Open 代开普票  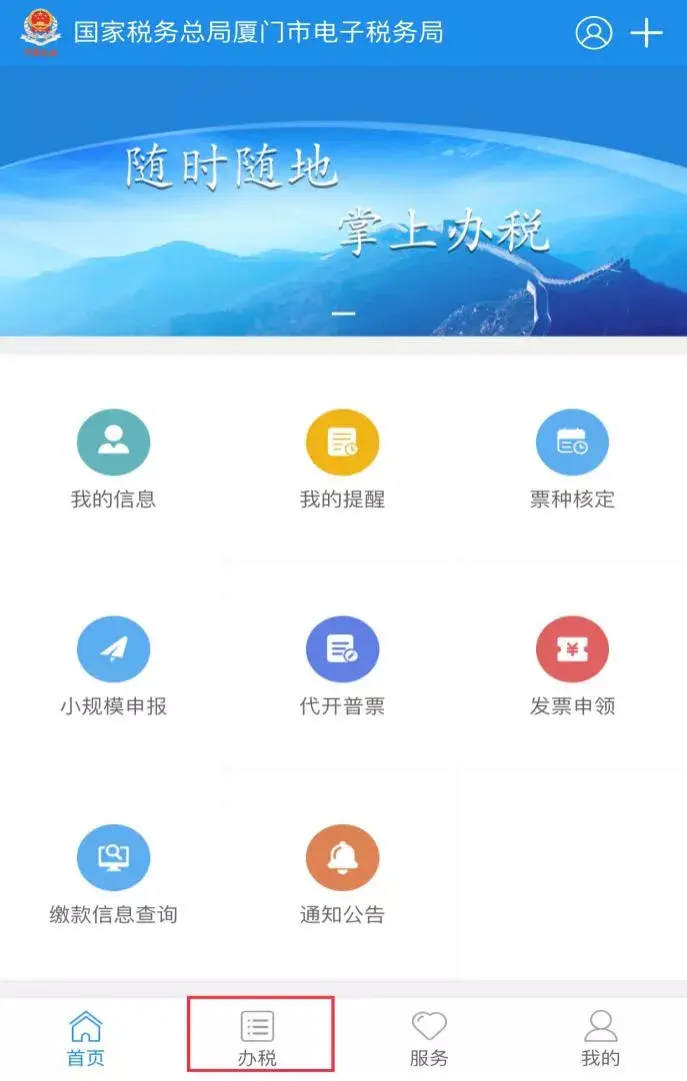342,666
